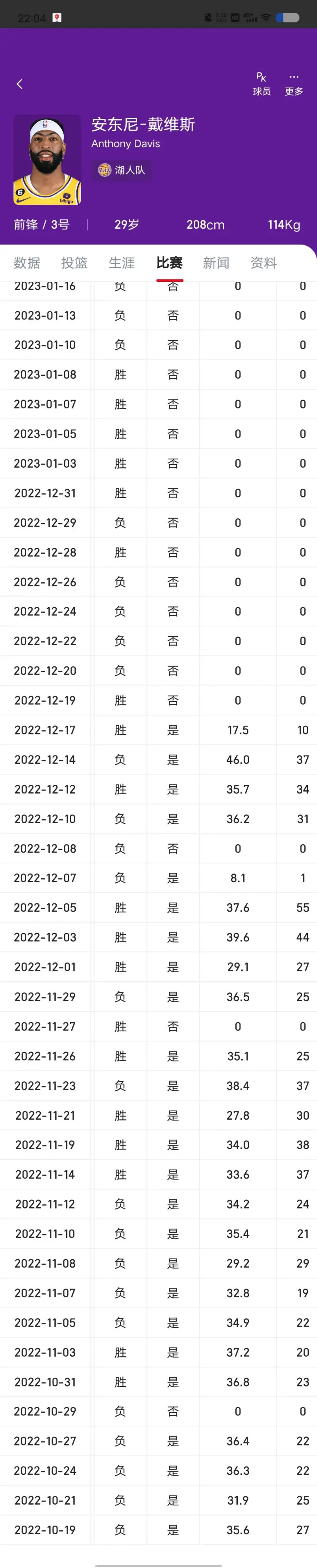Switch to the 资料 tab
Screen dimensions: 317x1568
264,262
